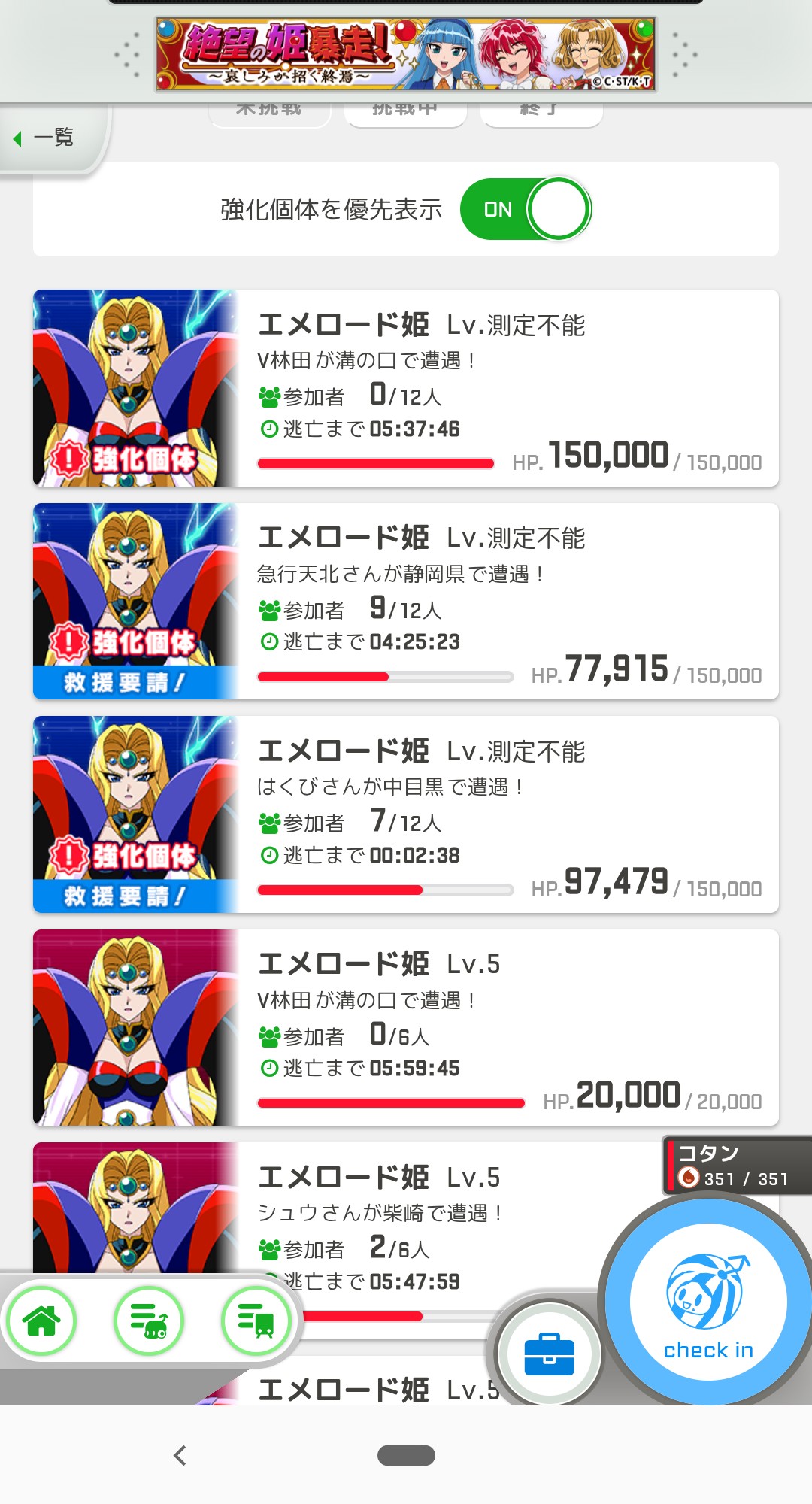Go to the home screen icon

click(x=42, y=1321)
